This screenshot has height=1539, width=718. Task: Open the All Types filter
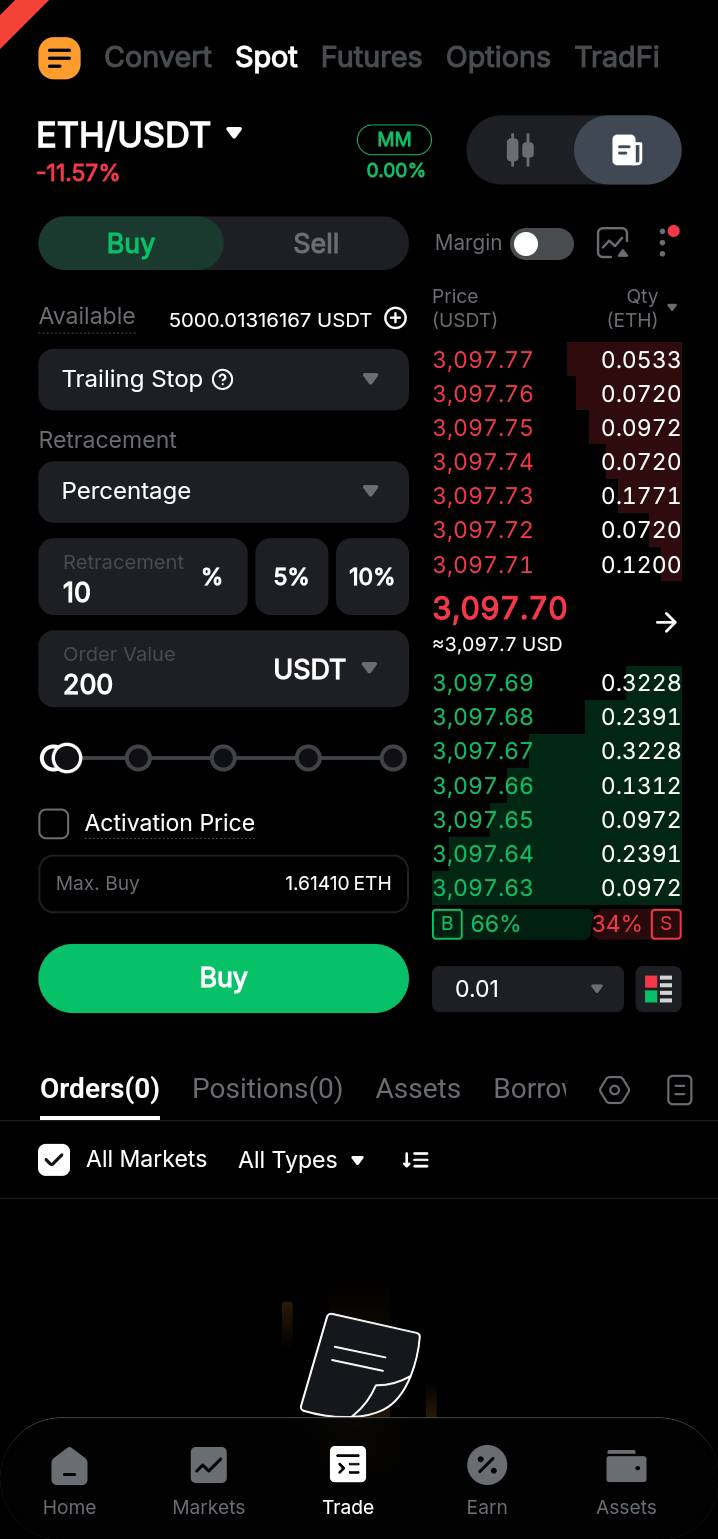pos(301,1160)
